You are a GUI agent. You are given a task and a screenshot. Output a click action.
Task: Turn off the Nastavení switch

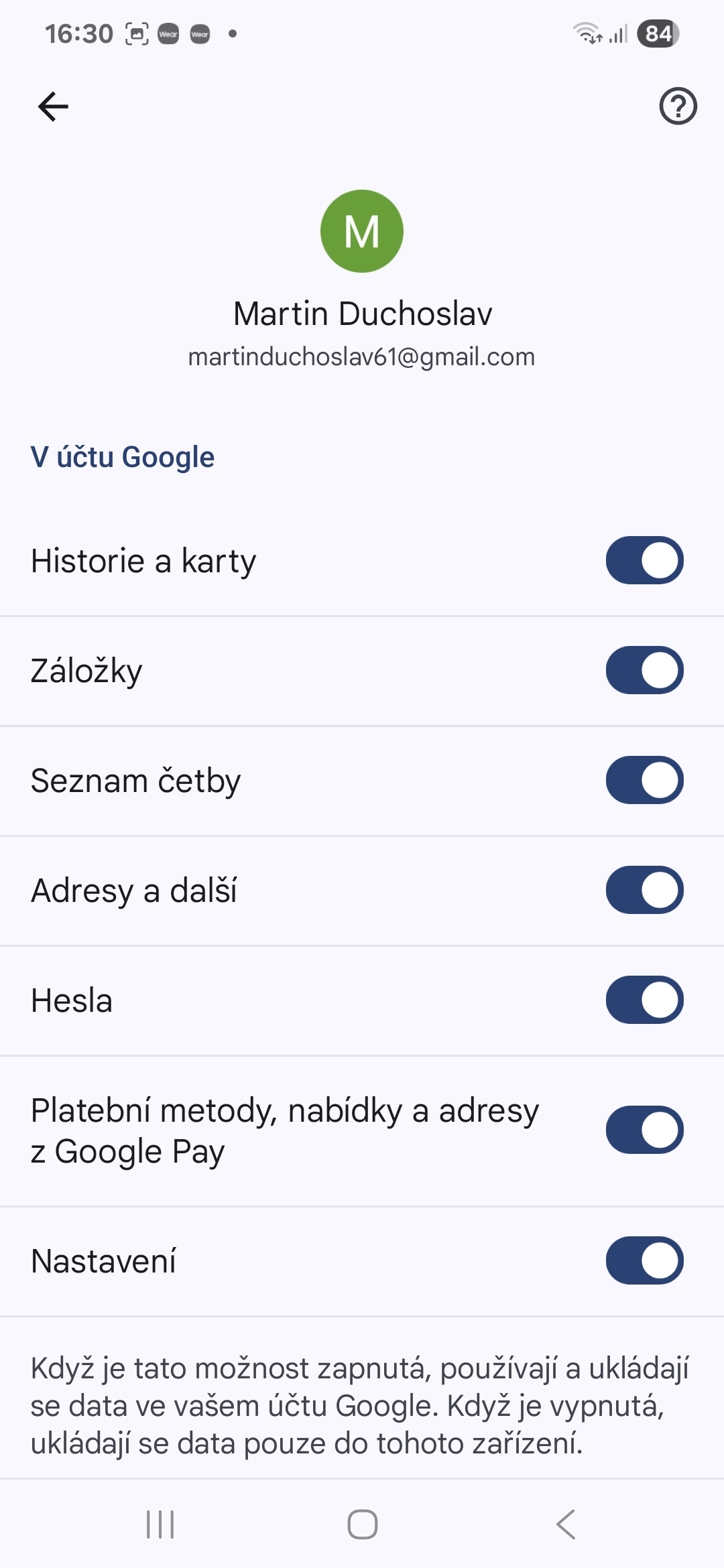[644, 1260]
